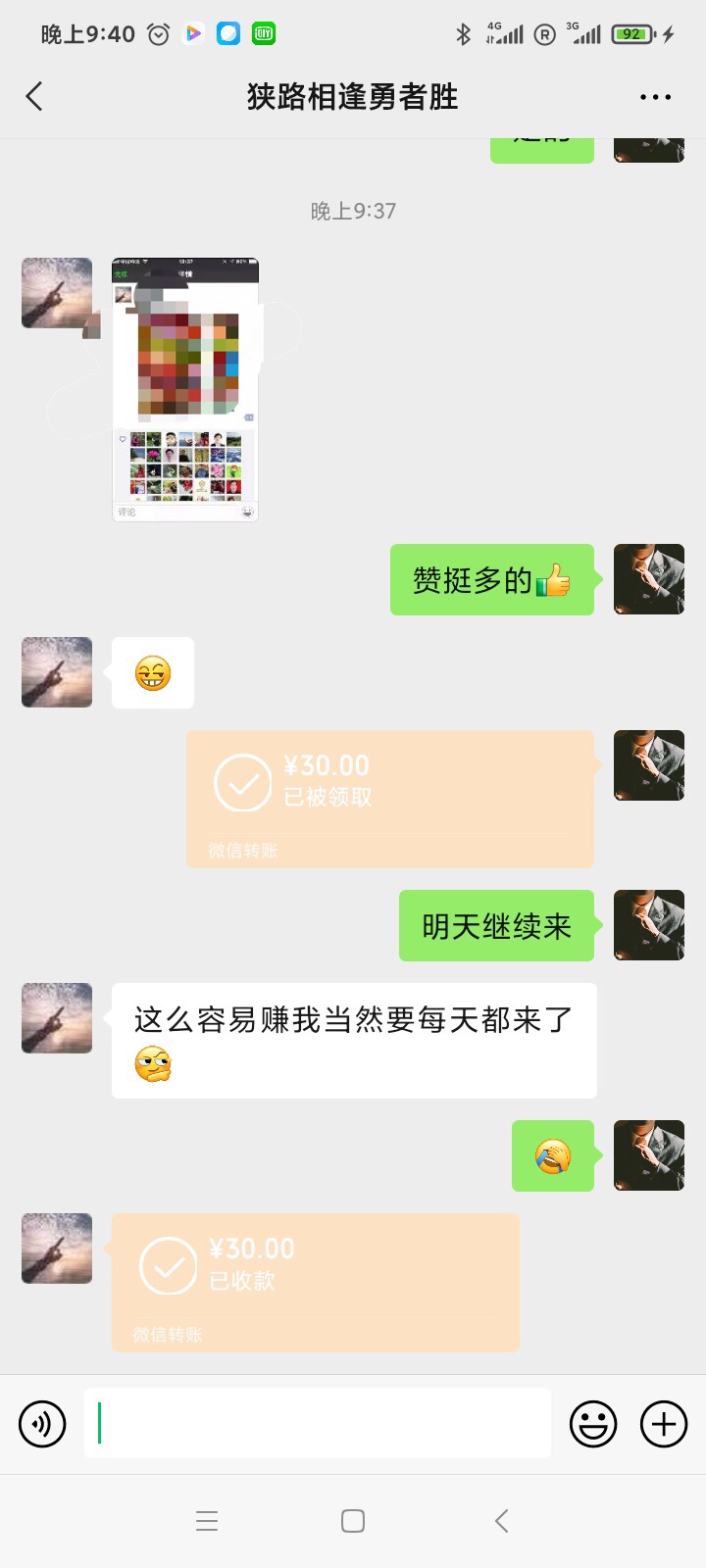Open the ¥30.00 已被领取 transfer card
The image size is (706, 1568).
click(390, 798)
